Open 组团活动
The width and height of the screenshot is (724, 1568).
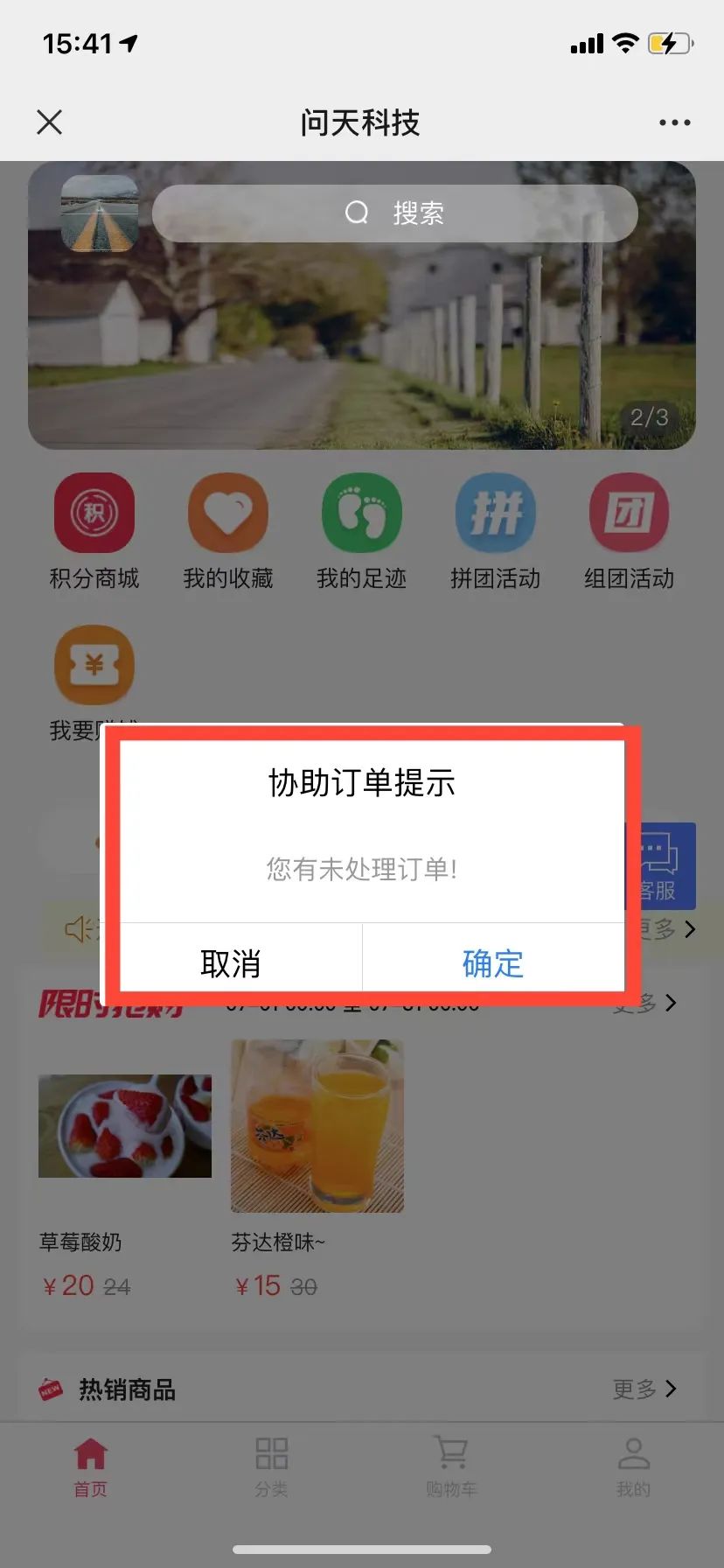click(x=630, y=530)
